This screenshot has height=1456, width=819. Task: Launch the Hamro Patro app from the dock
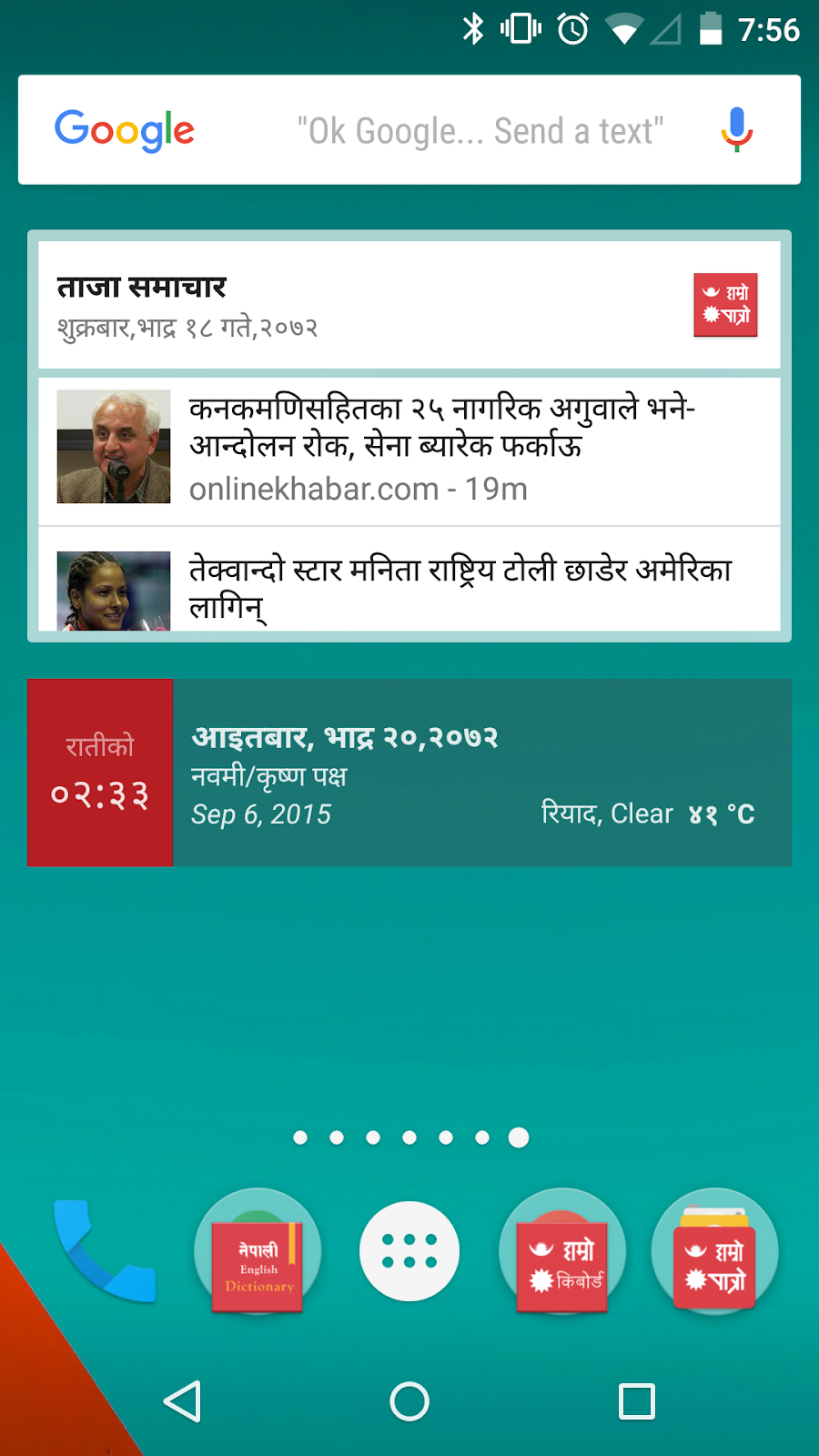point(715,1253)
